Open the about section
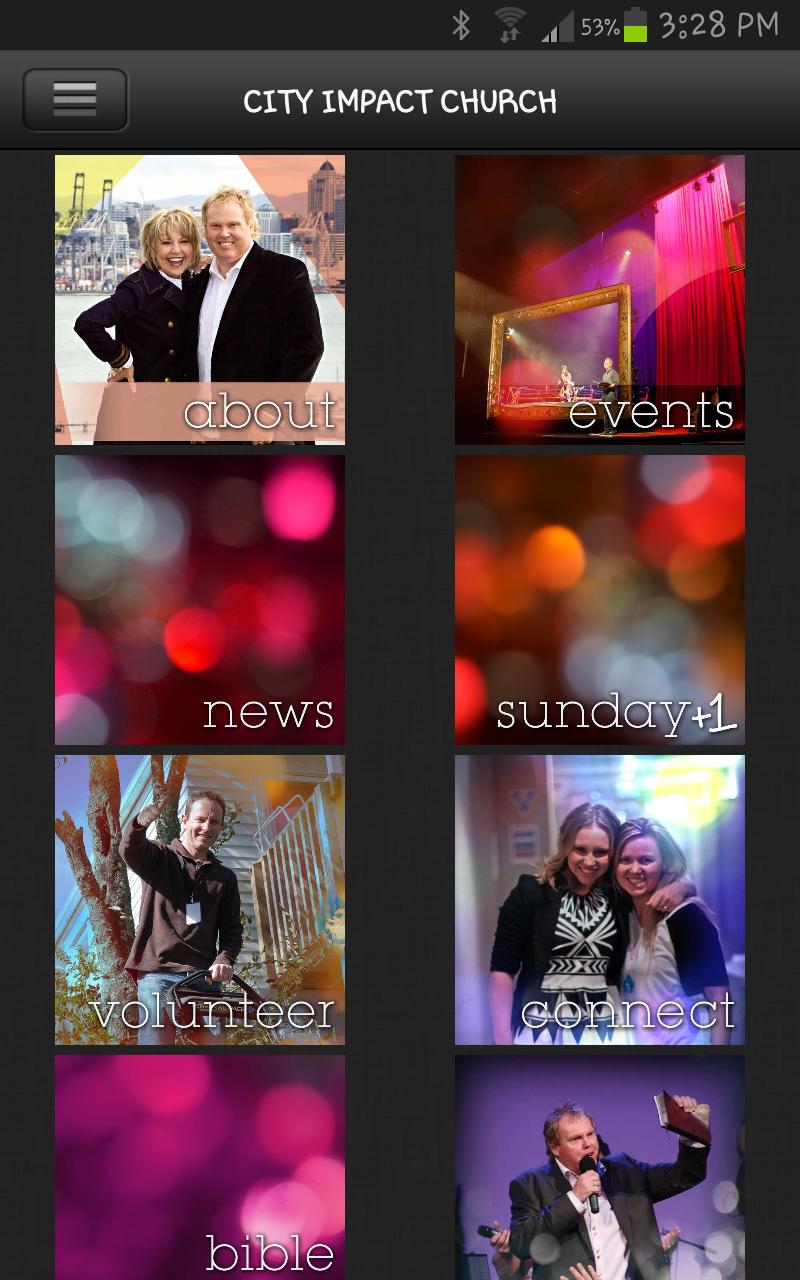800x1280 pixels. coord(200,300)
